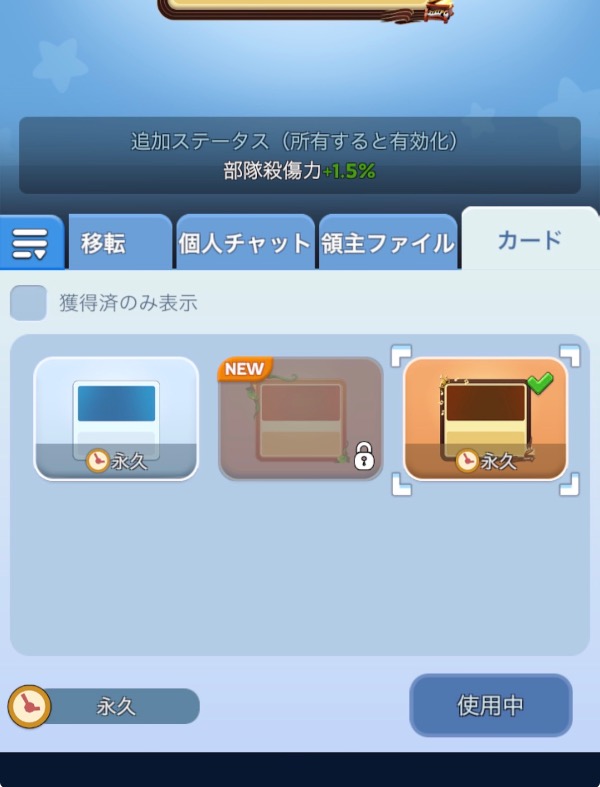Open the 領主ファイル tab
The image size is (600, 787).
click(388, 244)
